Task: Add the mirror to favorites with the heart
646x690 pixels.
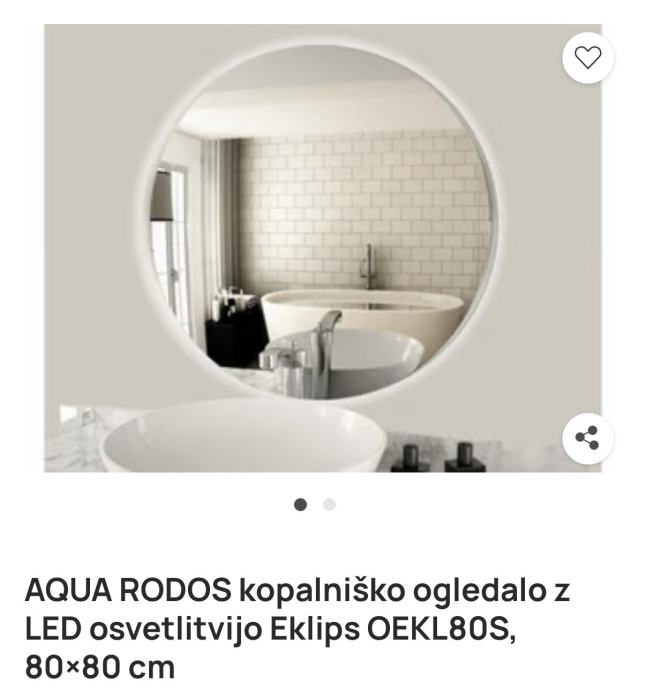Action: (x=588, y=58)
